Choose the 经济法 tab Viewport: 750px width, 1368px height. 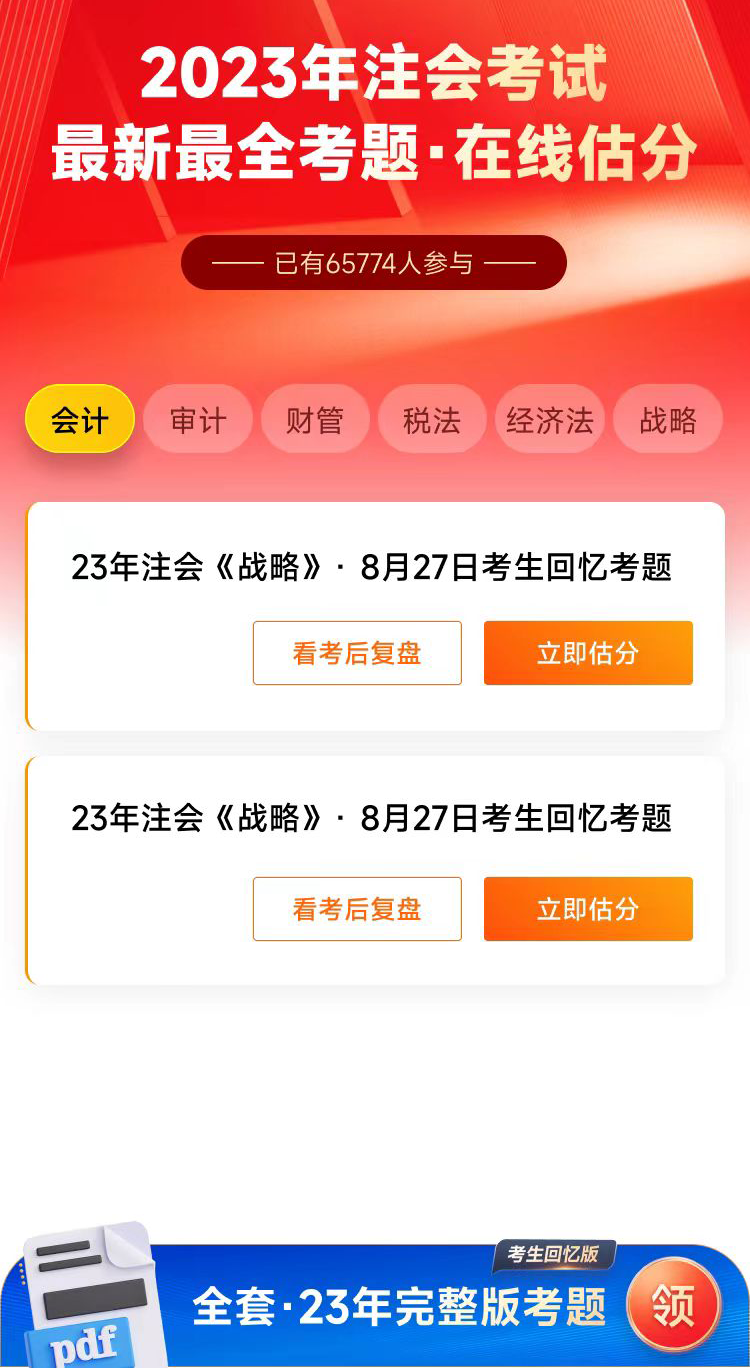[550, 420]
